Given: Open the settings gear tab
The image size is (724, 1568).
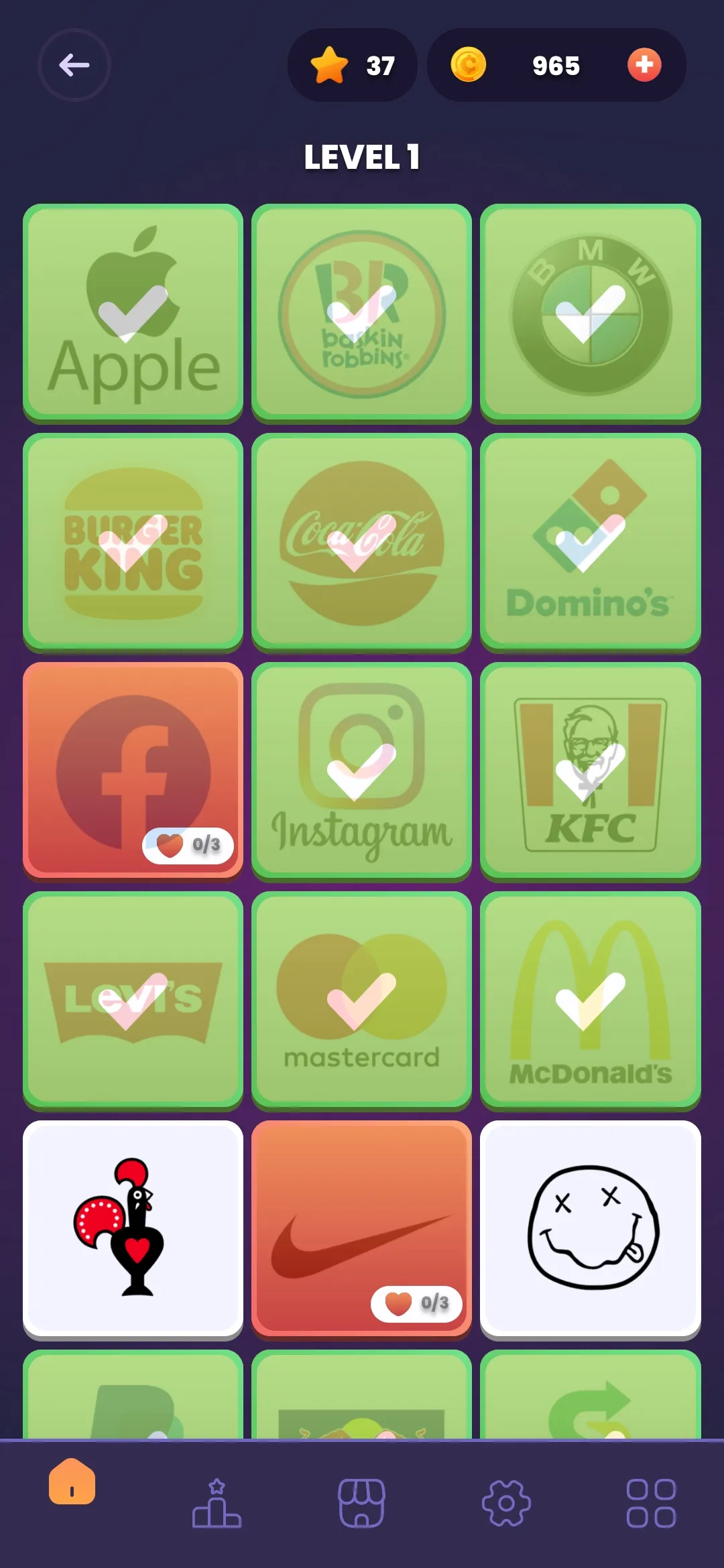Looking at the screenshot, I should [506, 1503].
